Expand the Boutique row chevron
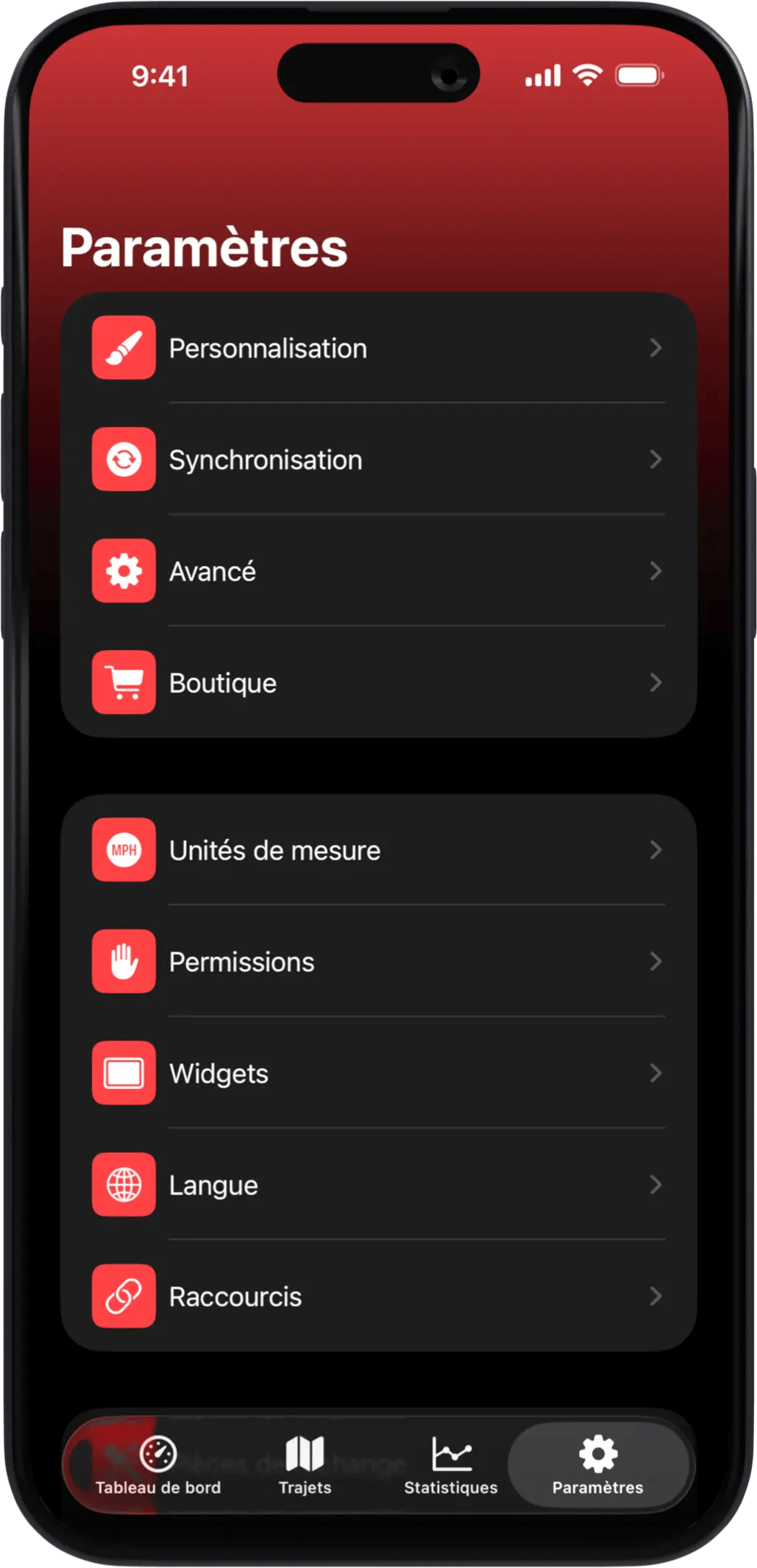The height and width of the screenshot is (1568, 757). click(x=657, y=682)
